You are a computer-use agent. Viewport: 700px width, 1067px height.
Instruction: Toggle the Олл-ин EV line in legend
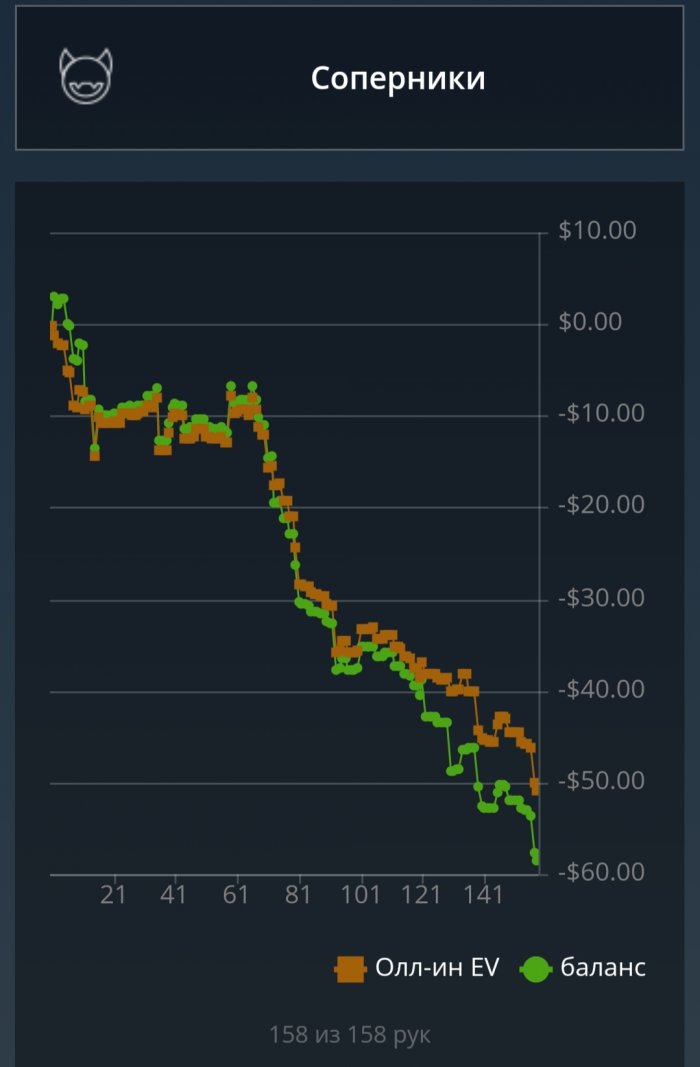(417, 968)
